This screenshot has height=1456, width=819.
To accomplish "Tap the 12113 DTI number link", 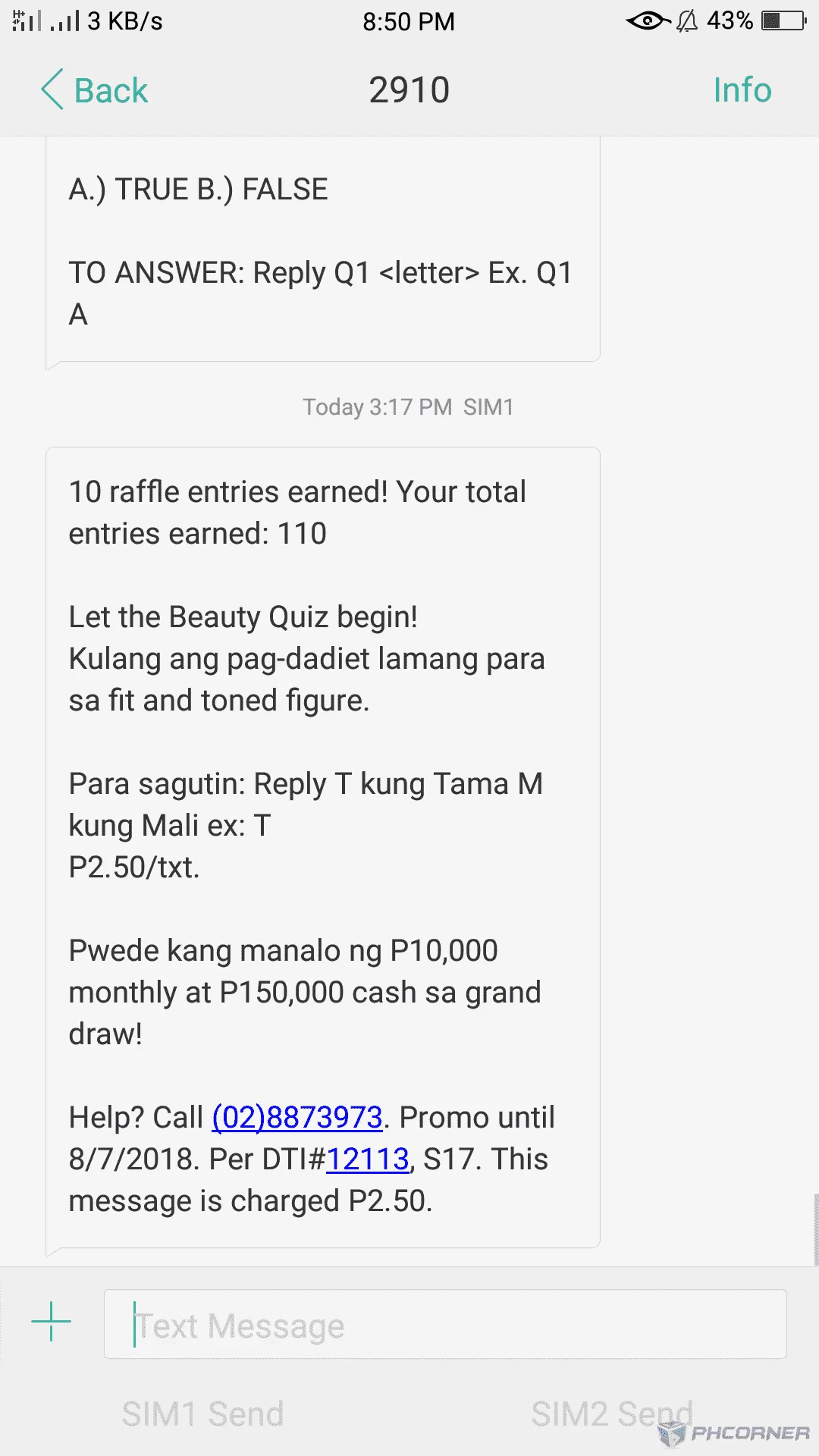I will click(368, 1159).
